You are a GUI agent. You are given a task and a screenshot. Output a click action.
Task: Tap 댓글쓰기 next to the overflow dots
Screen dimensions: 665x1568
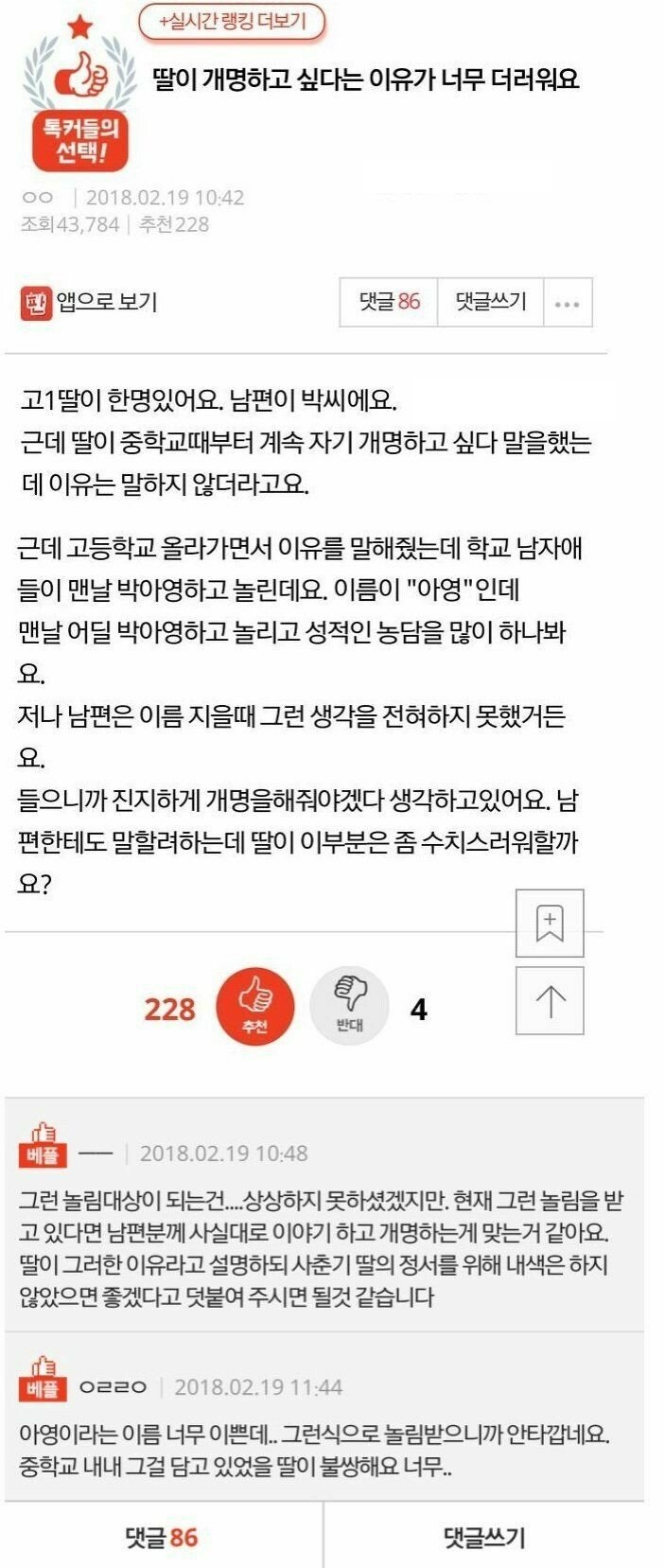[490, 302]
